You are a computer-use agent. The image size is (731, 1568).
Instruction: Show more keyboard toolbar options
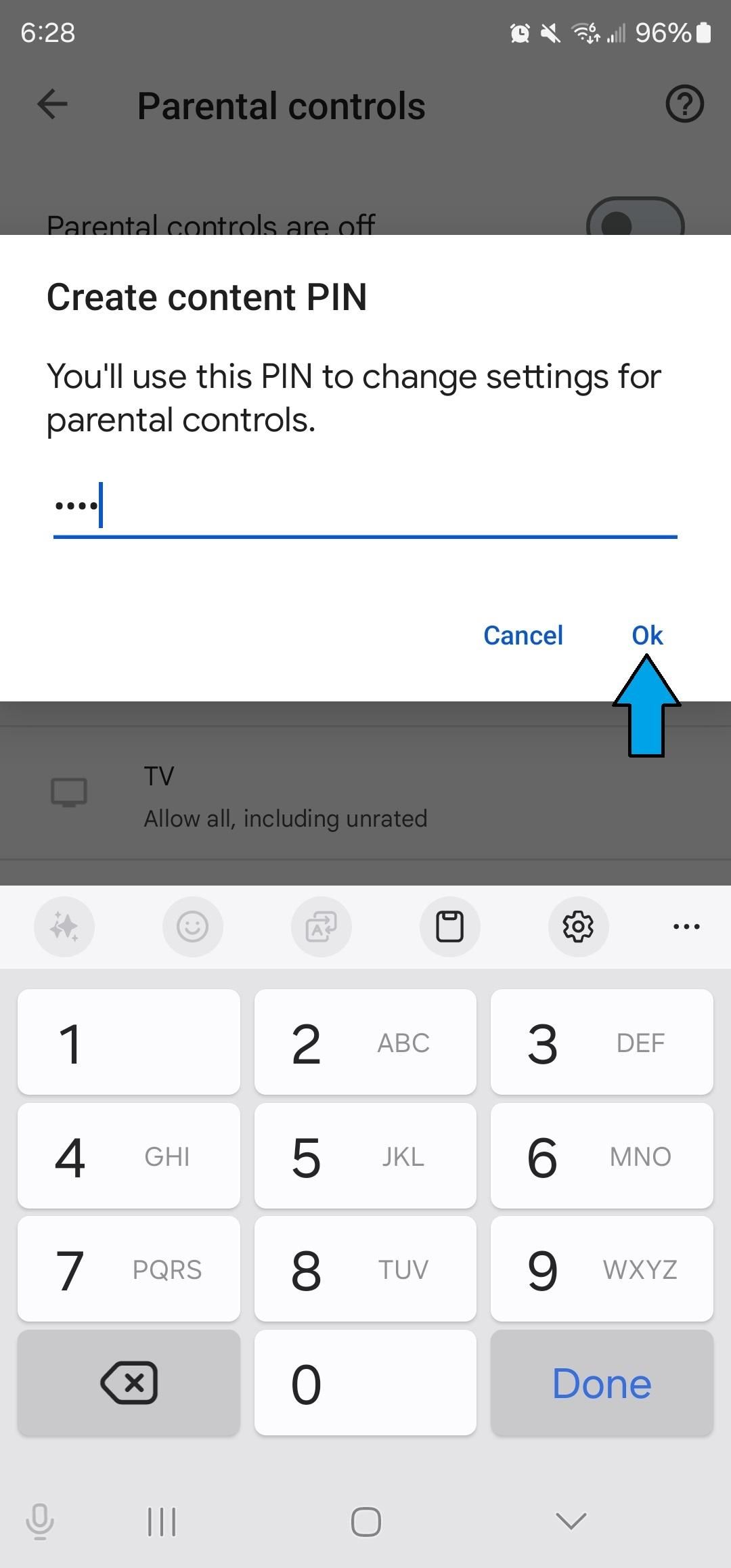pyautogui.click(x=686, y=926)
